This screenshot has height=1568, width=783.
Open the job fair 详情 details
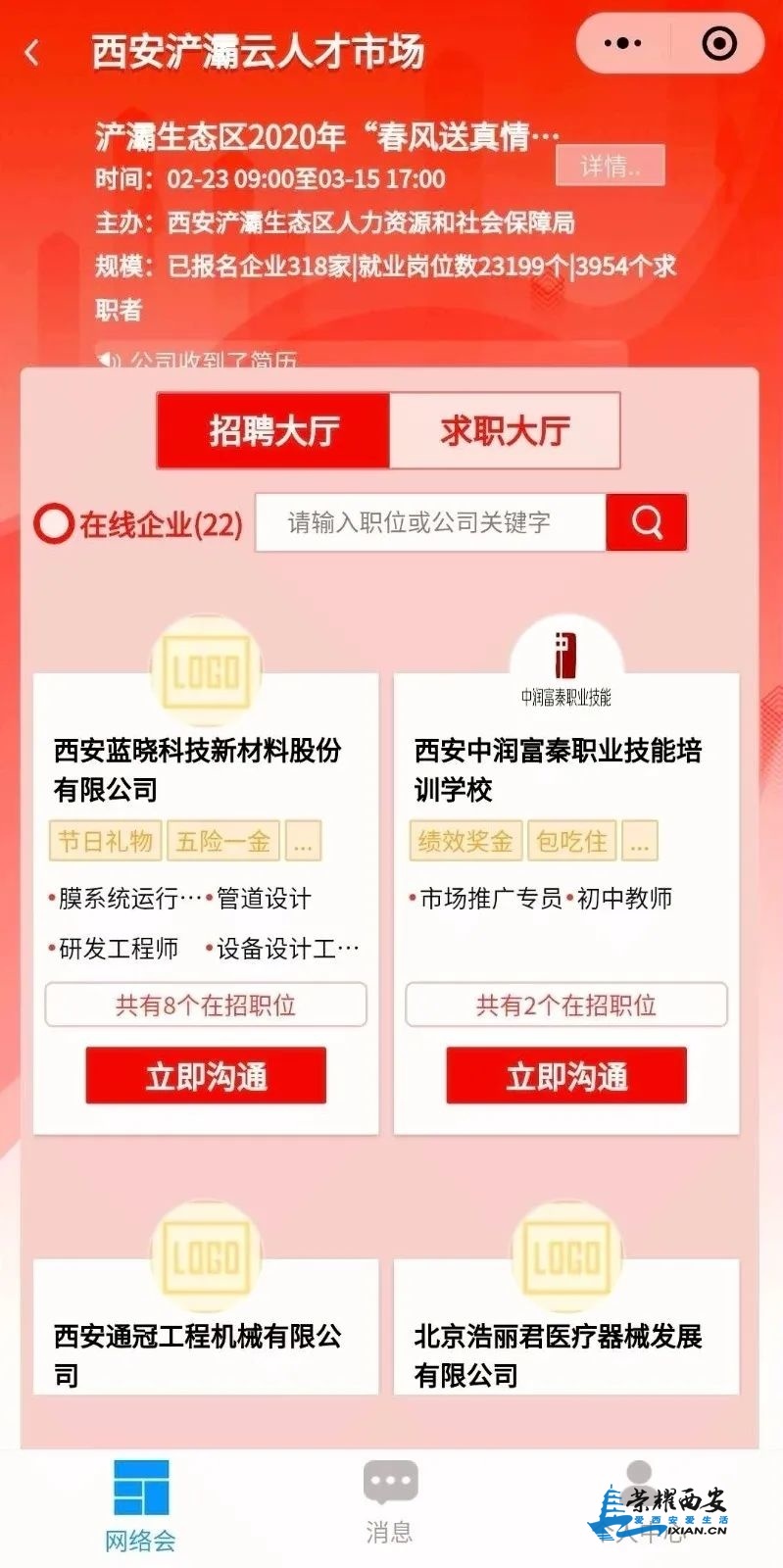point(610,166)
